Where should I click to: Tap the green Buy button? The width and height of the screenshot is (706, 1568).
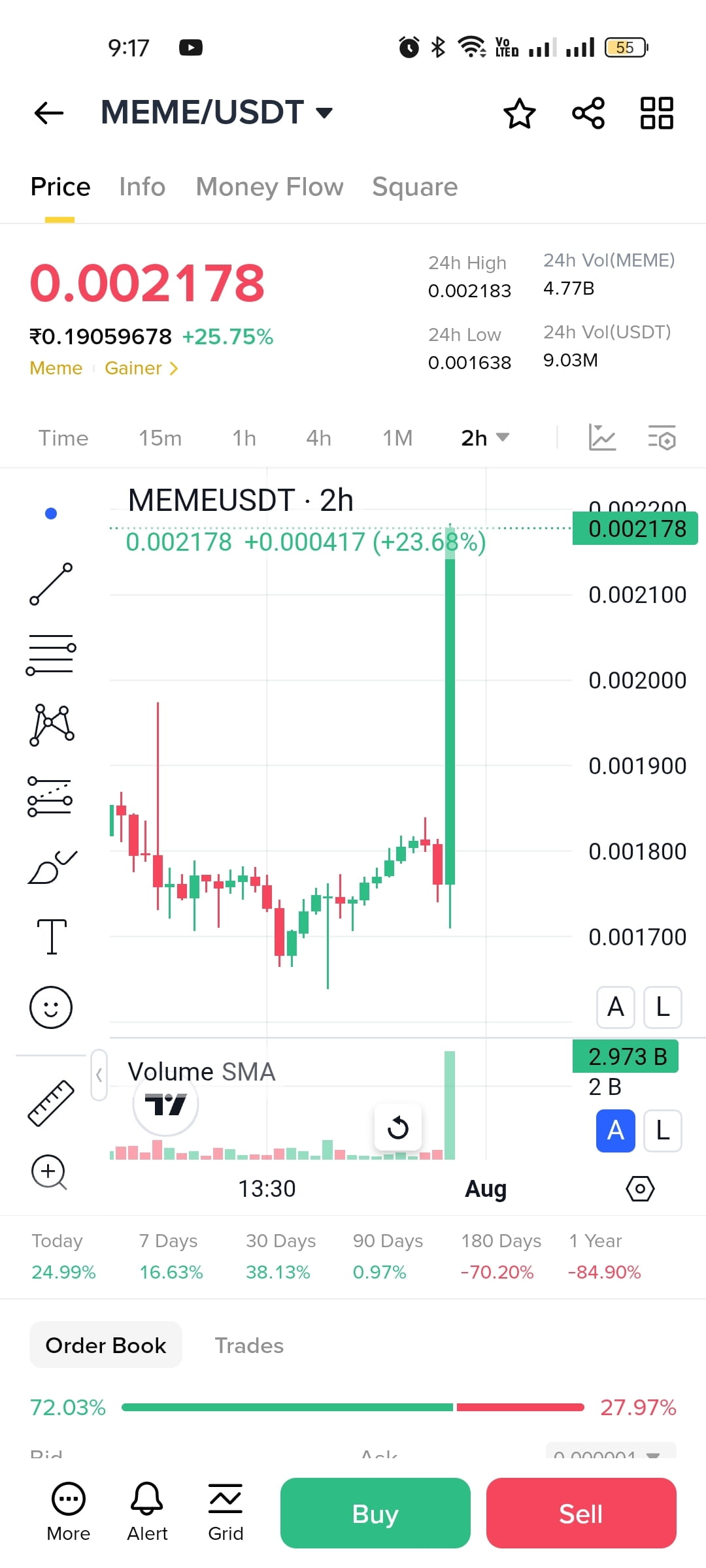tap(375, 1513)
